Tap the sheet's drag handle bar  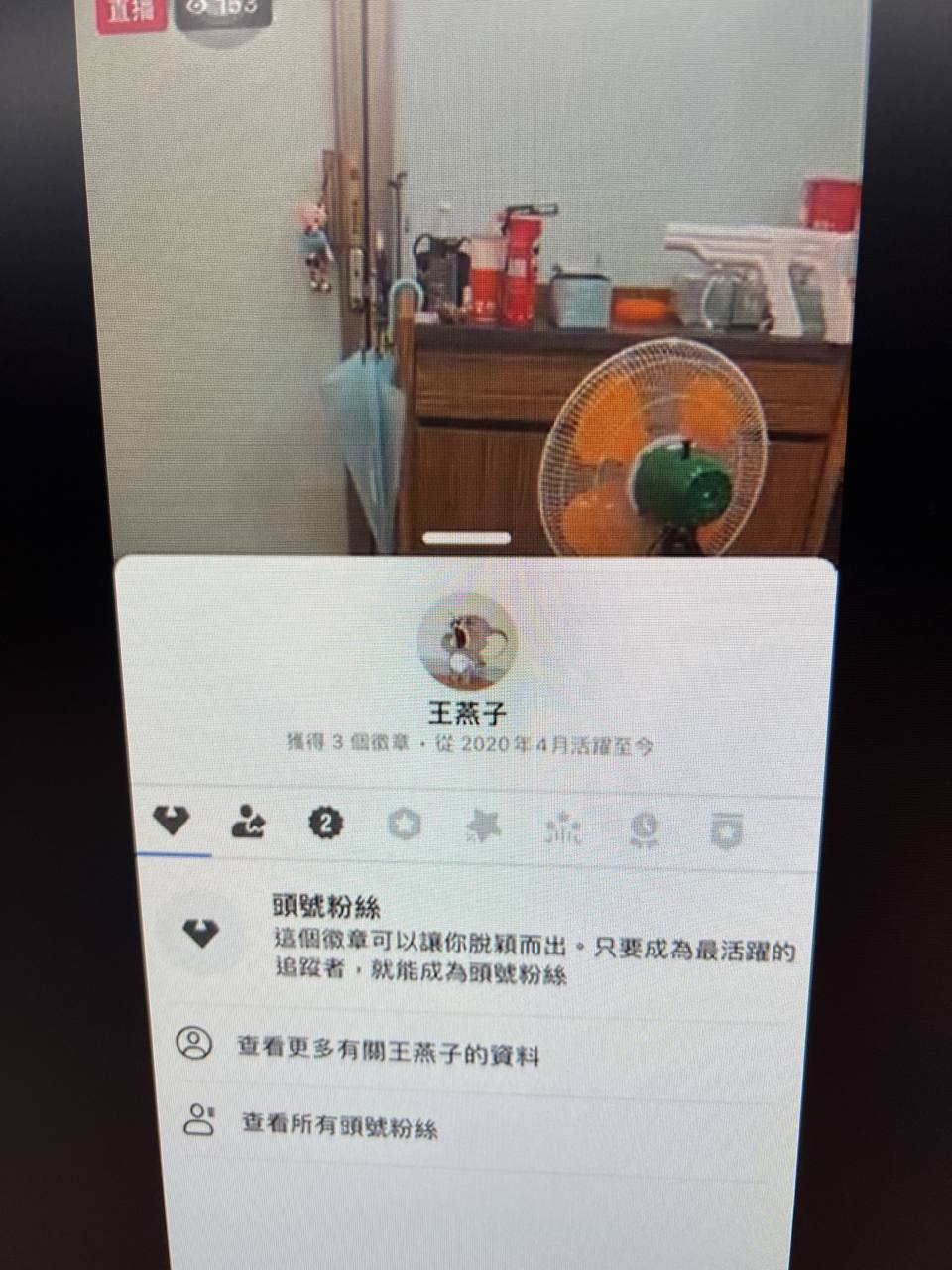pos(466,538)
